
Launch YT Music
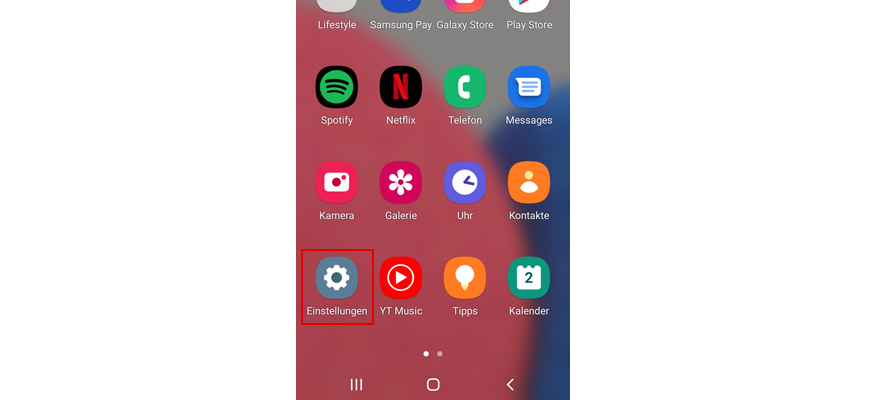pyautogui.click(x=401, y=278)
